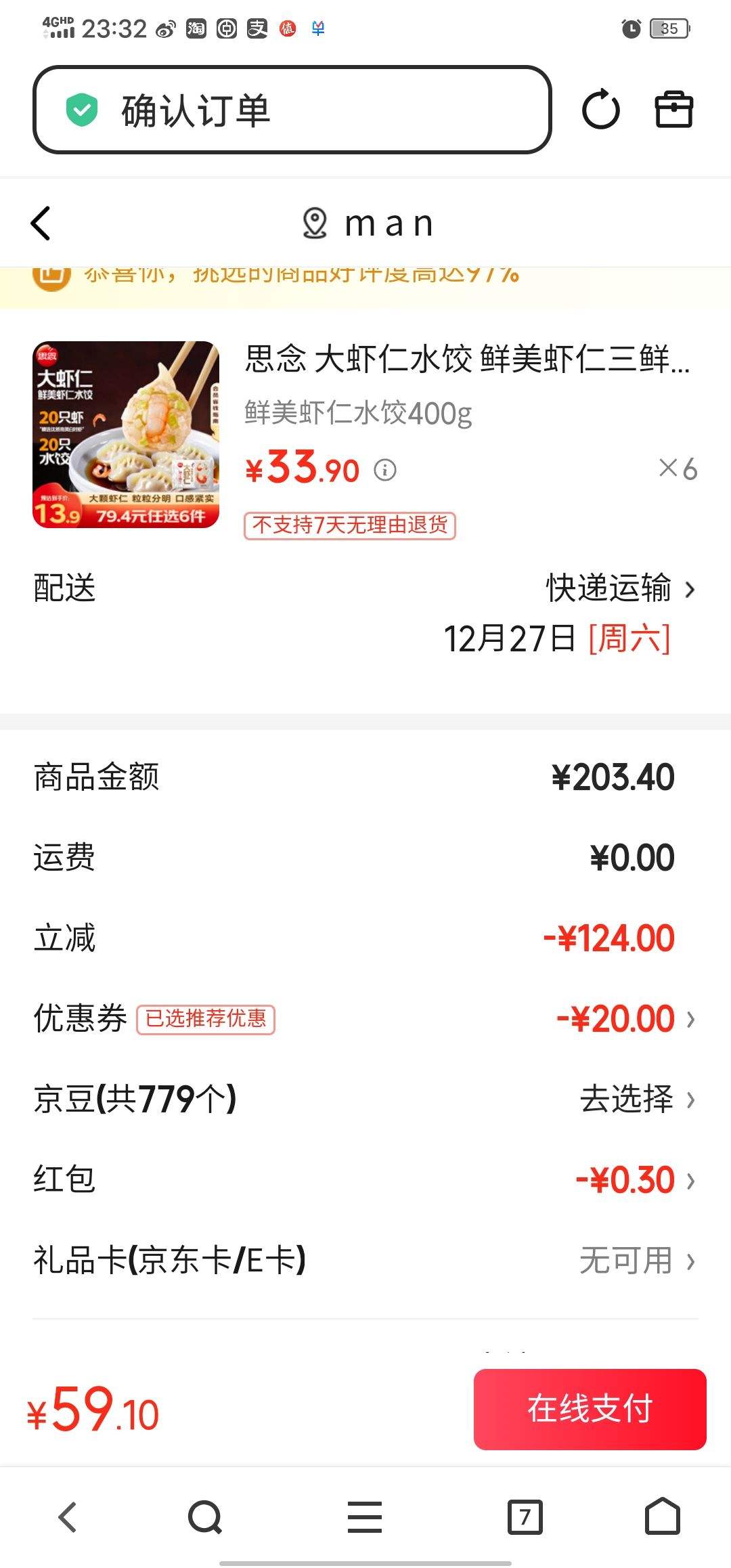Screen dimensions: 731x1568
Task: Change delivery method 快递运输
Action: click(x=619, y=588)
